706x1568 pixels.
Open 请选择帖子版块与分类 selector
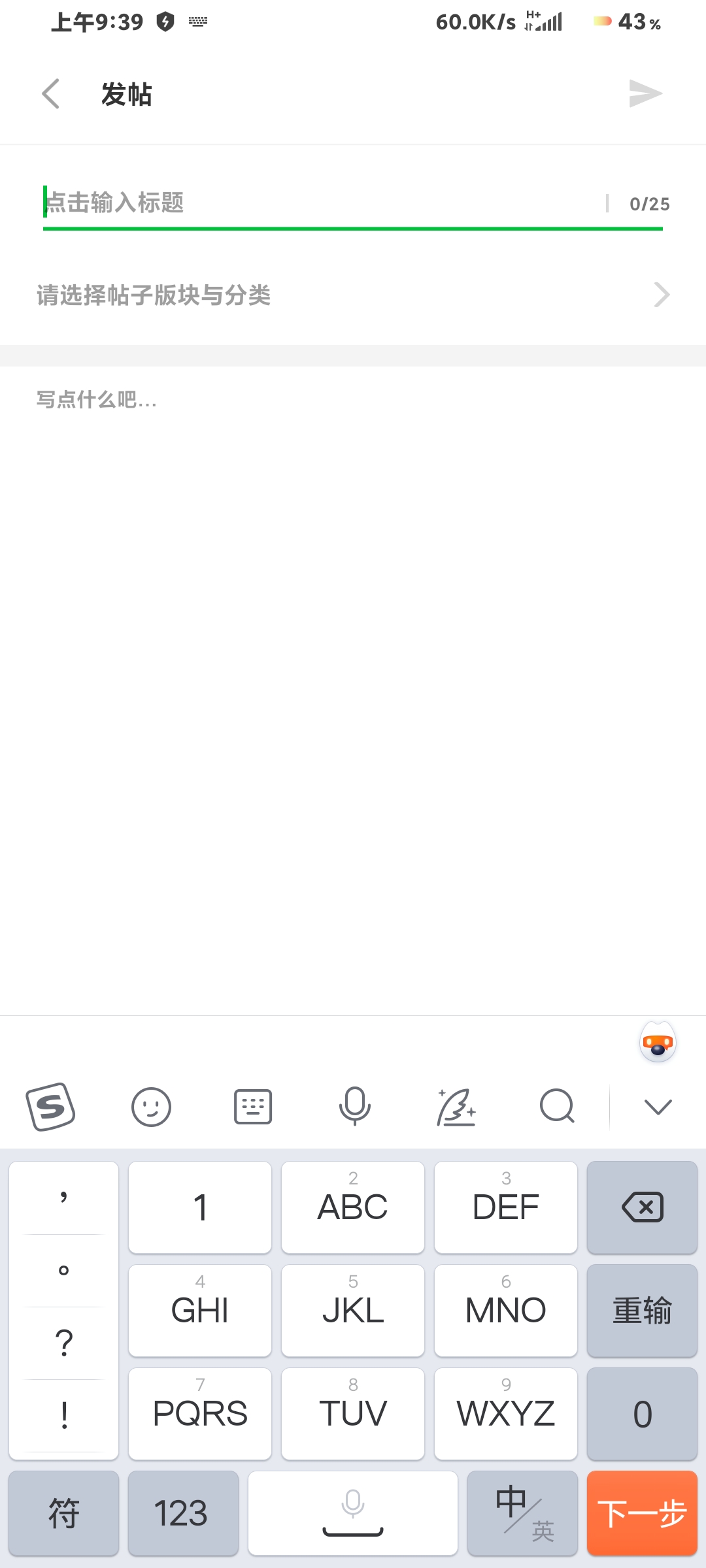point(353,295)
